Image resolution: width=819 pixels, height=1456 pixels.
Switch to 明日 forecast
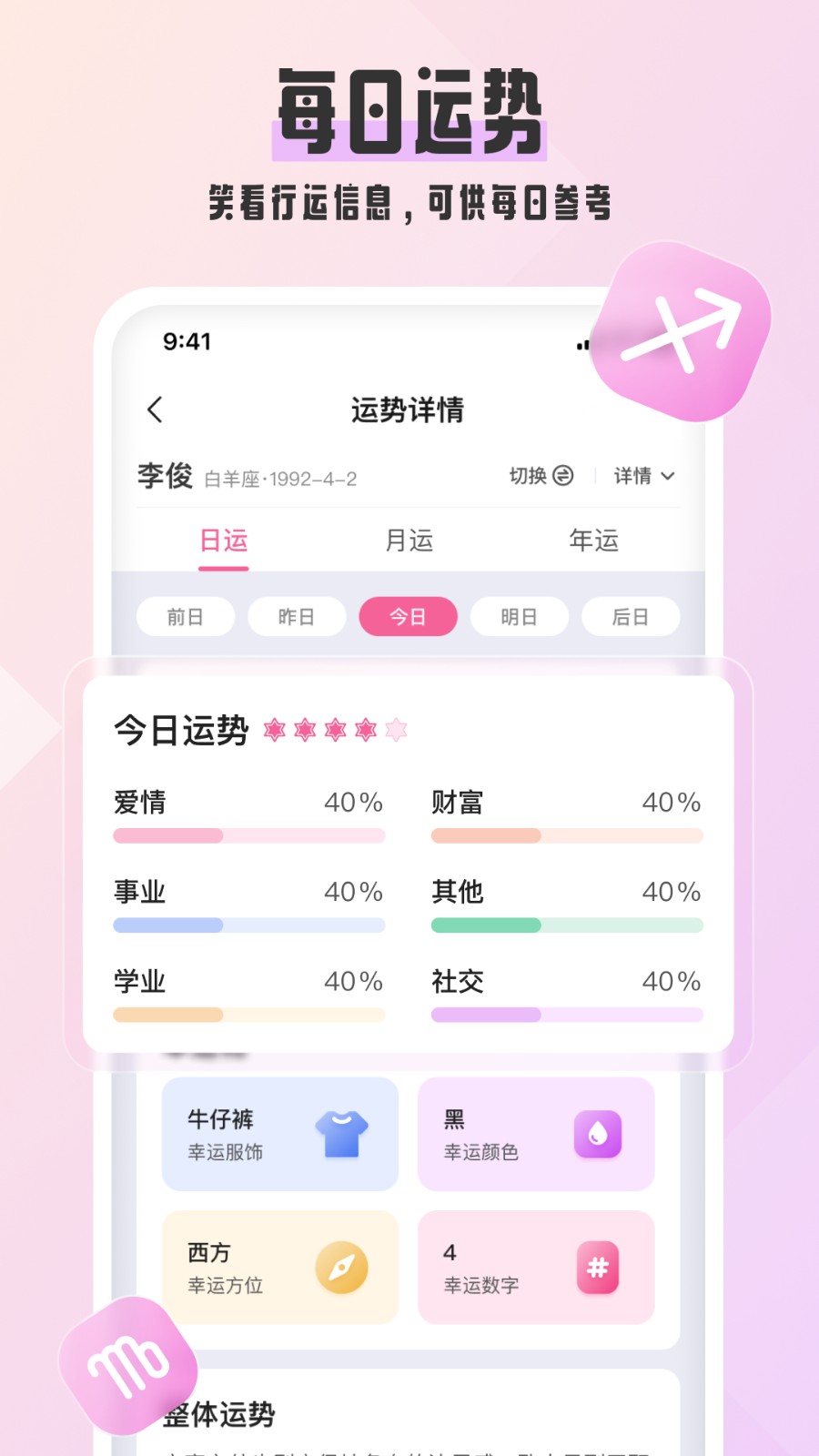[519, 616]
